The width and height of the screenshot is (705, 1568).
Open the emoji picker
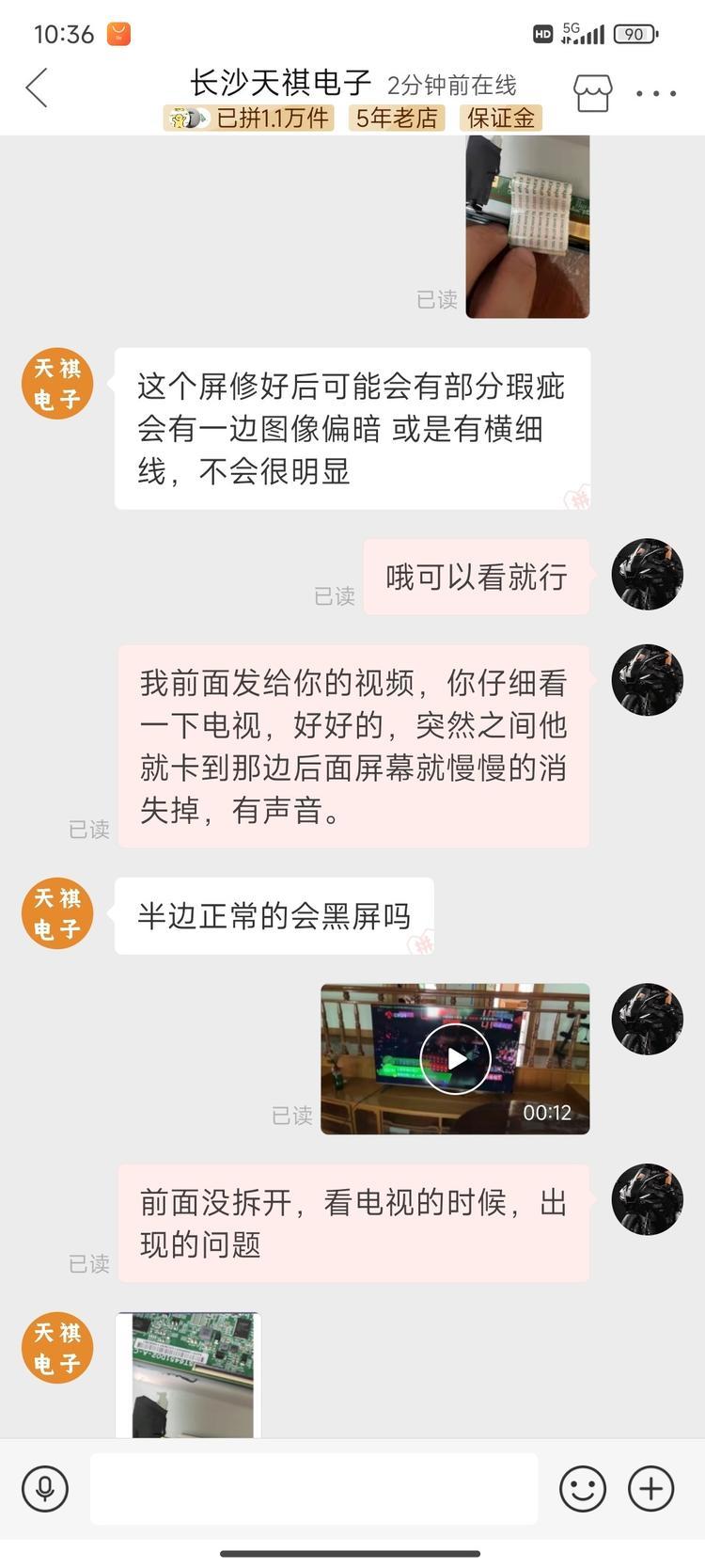583,1489
